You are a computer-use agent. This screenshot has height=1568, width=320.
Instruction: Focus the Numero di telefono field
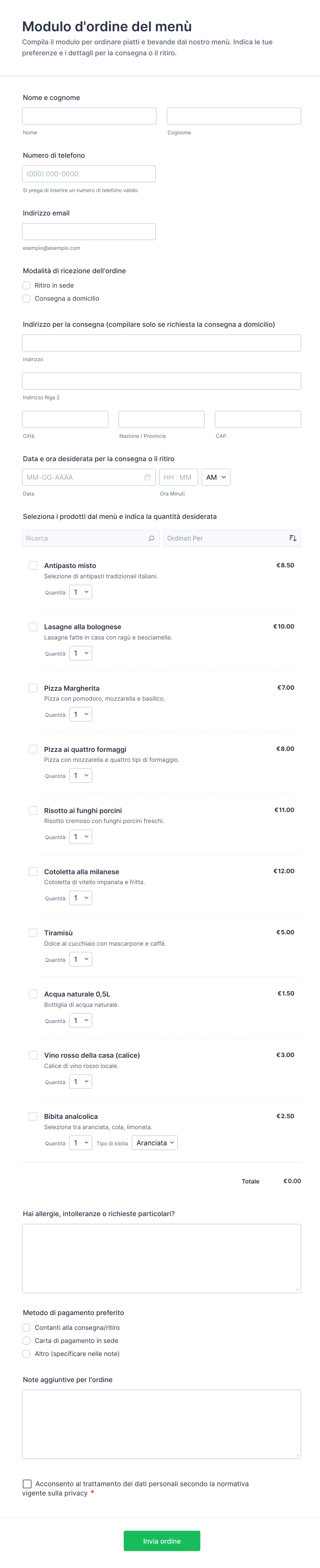89,174
